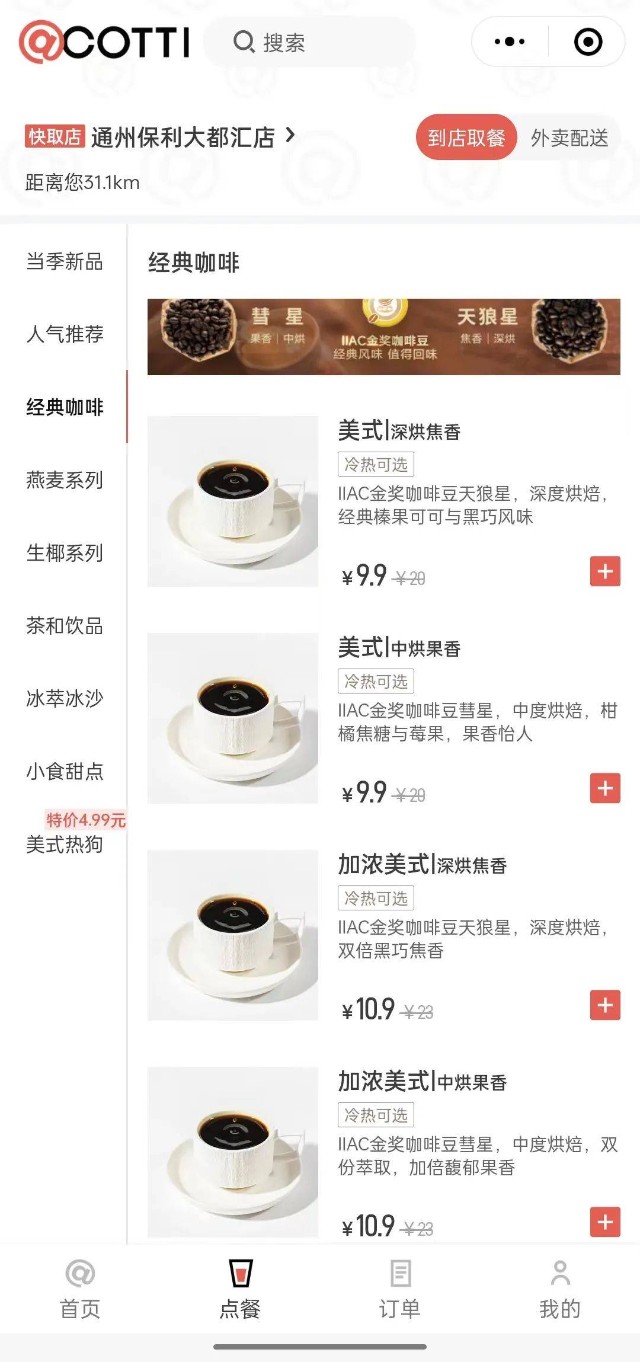The height and width of the screenshot is (1362, 640).
Task: Open the mini program overflow menu
Action: (x=510, y=42)
